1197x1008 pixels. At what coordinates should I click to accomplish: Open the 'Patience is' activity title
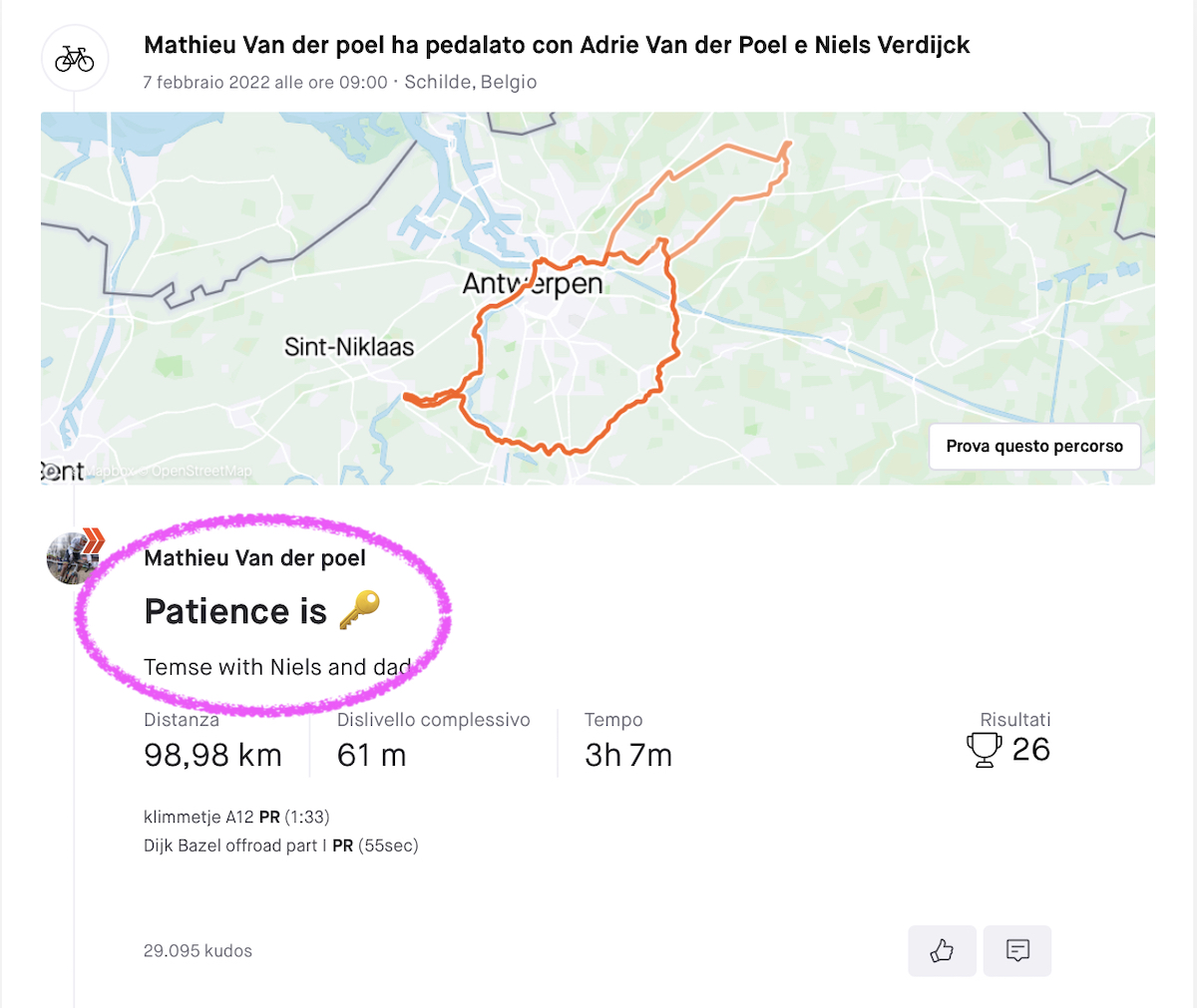(236, 611)
